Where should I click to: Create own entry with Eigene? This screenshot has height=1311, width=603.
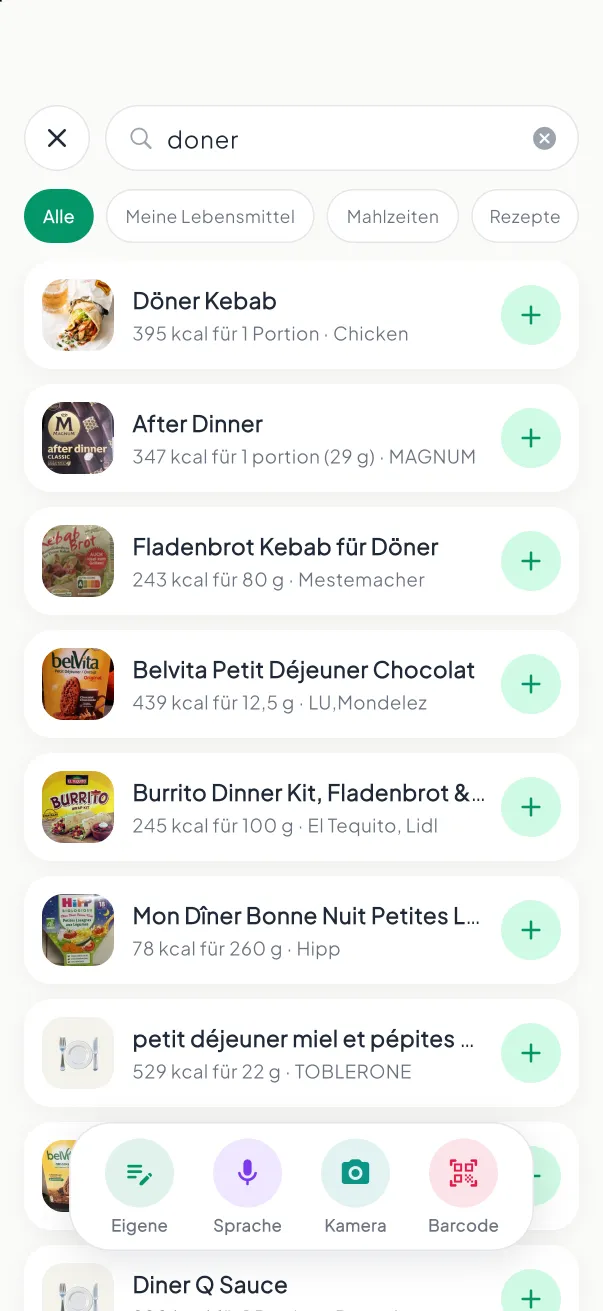tap(139, 1187)
